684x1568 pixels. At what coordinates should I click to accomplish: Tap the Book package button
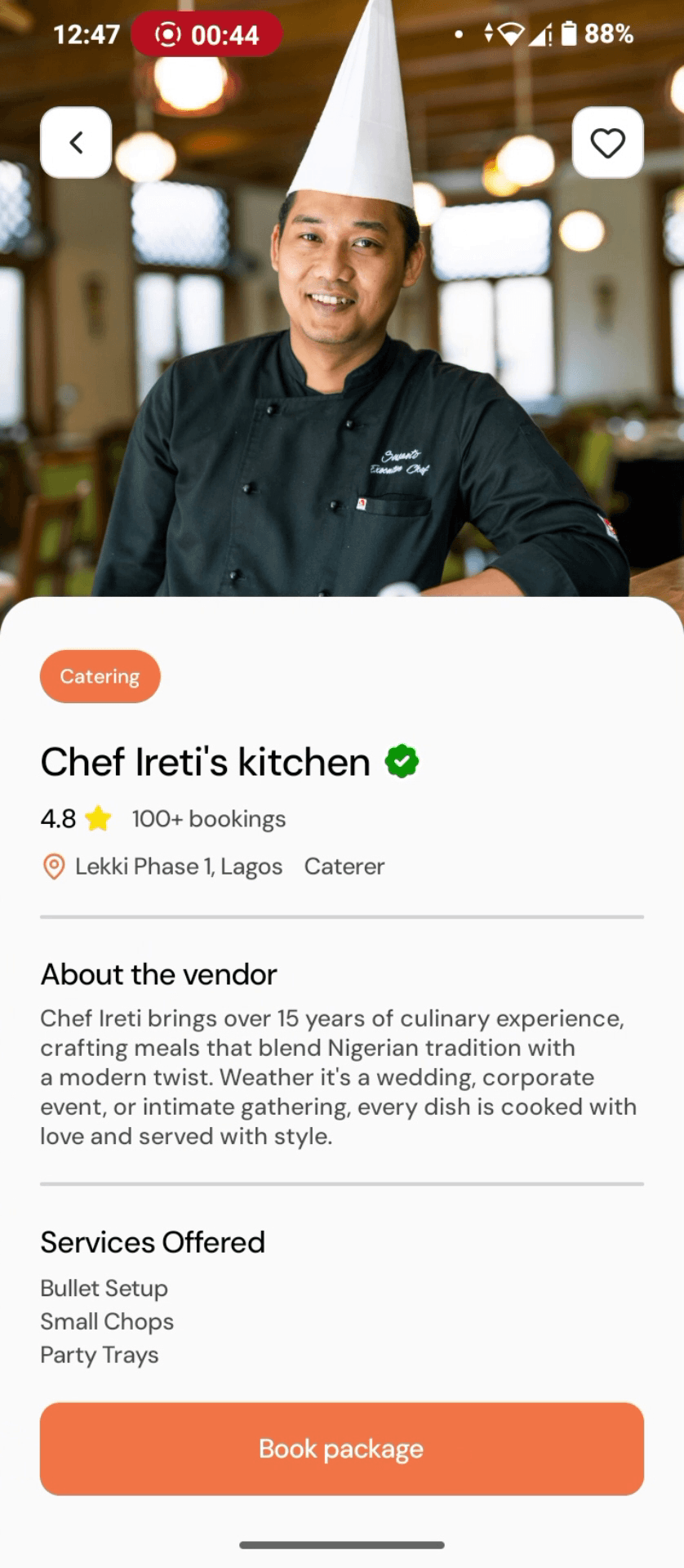pos(342,1448)
